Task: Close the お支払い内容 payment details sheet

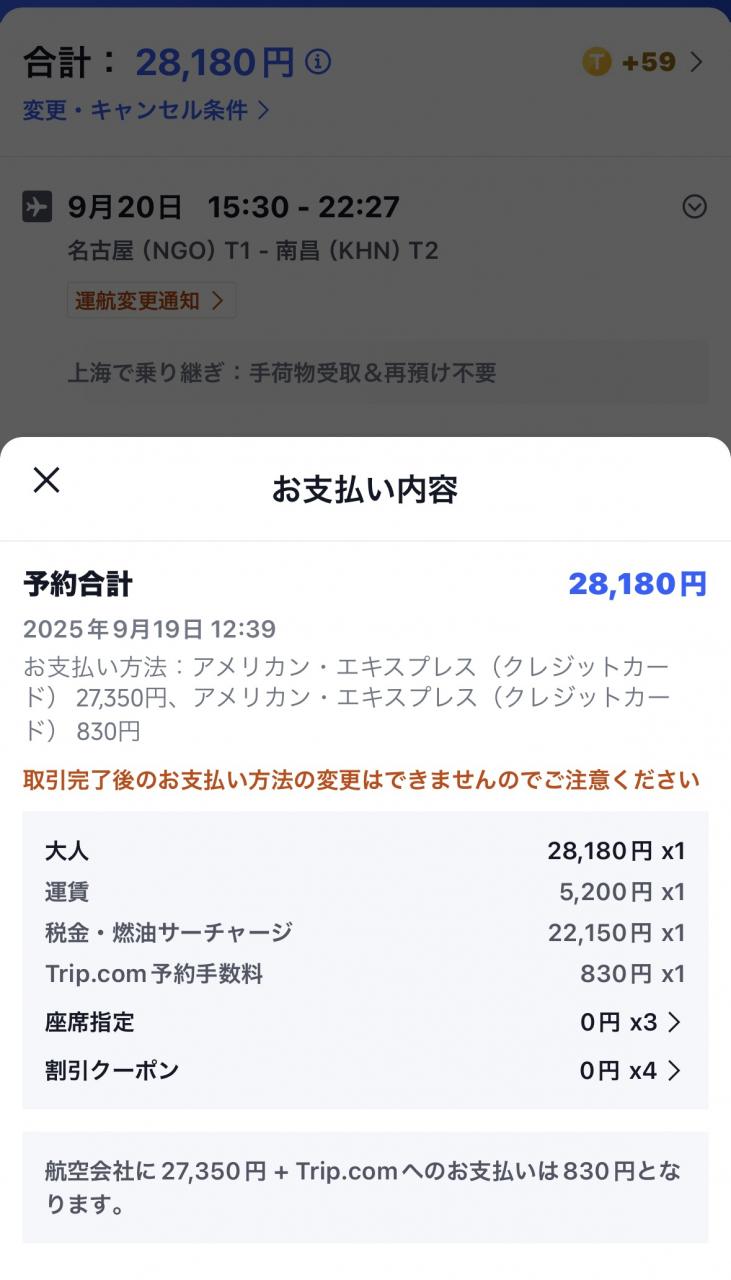Action: click(46, 480)
